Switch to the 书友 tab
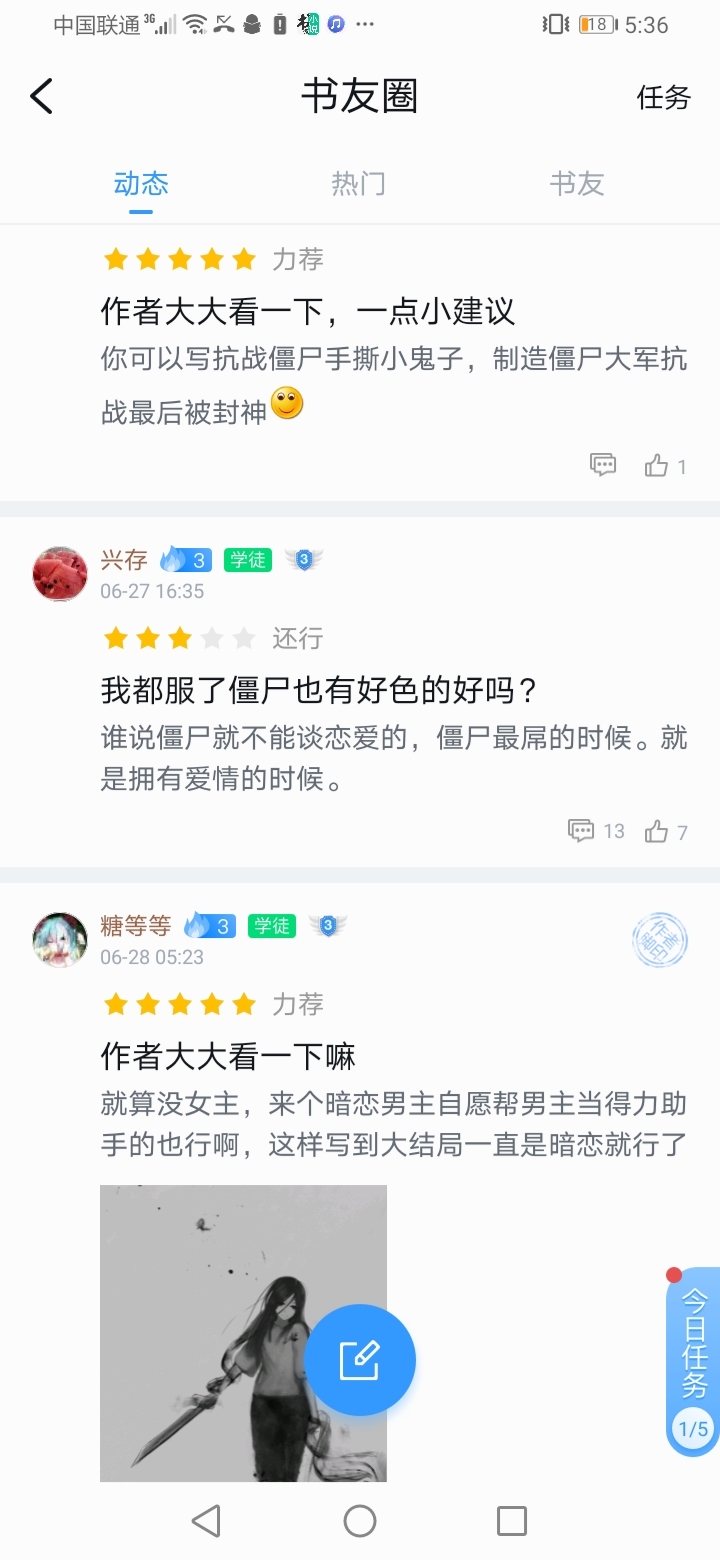 coord(577,184)
